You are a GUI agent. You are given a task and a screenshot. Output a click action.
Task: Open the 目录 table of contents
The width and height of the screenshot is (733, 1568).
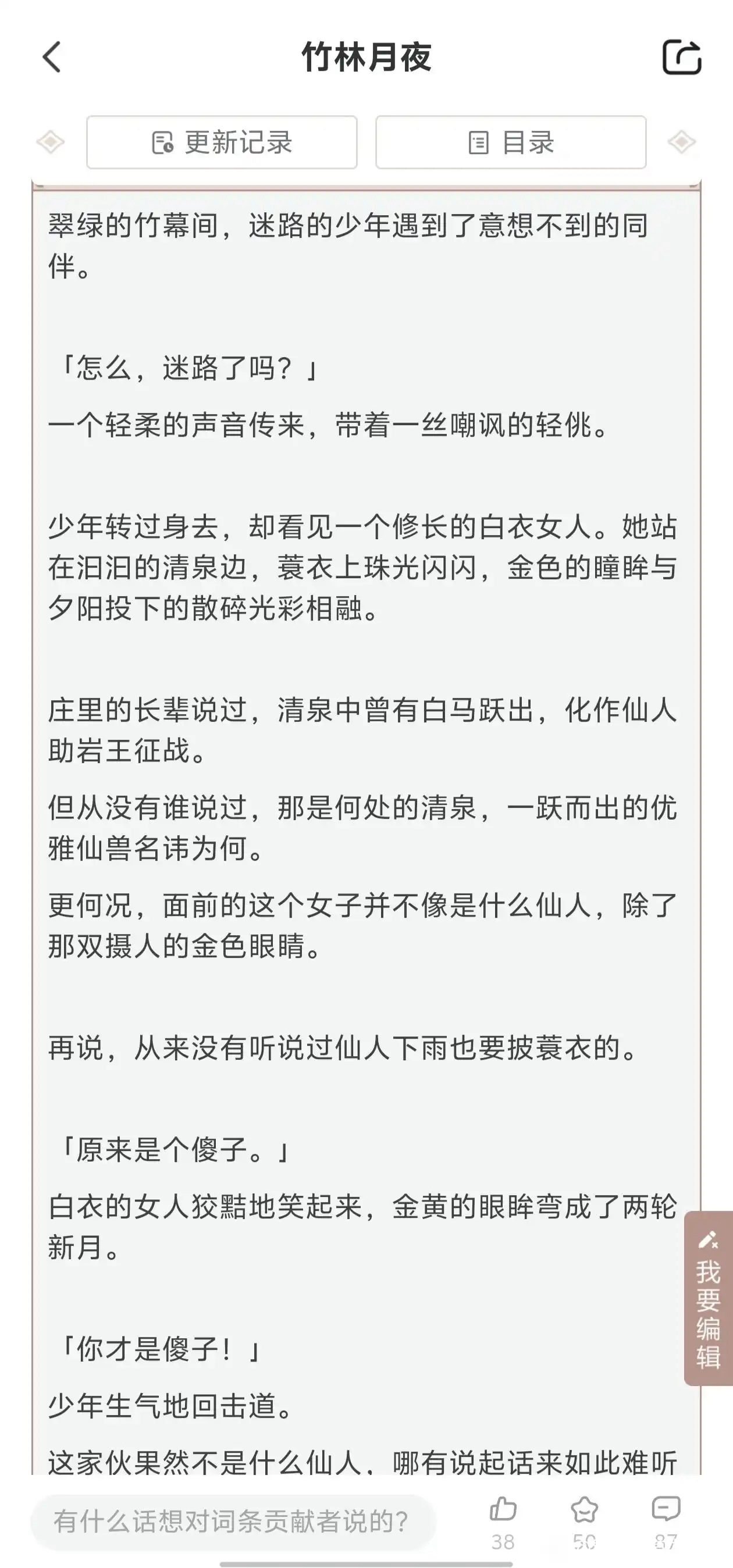coord(510,142)
